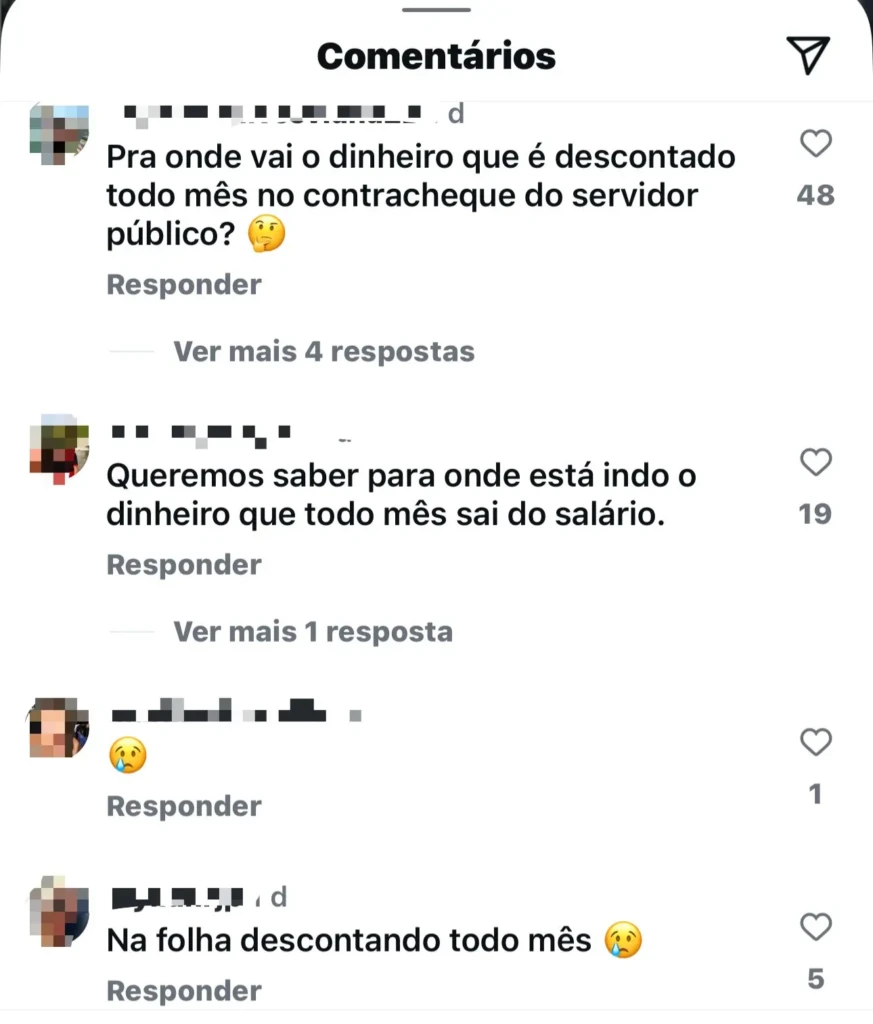Open profile picture of the contracheque commenter
Viewport: 873px width, 1024px height.
tap(59, 134)
